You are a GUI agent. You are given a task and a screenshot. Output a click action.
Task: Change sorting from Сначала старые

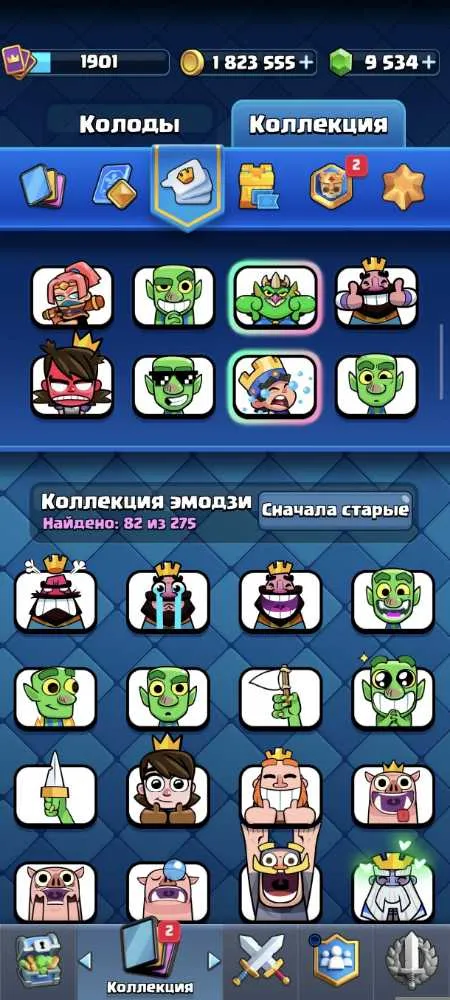coord(335,510)
